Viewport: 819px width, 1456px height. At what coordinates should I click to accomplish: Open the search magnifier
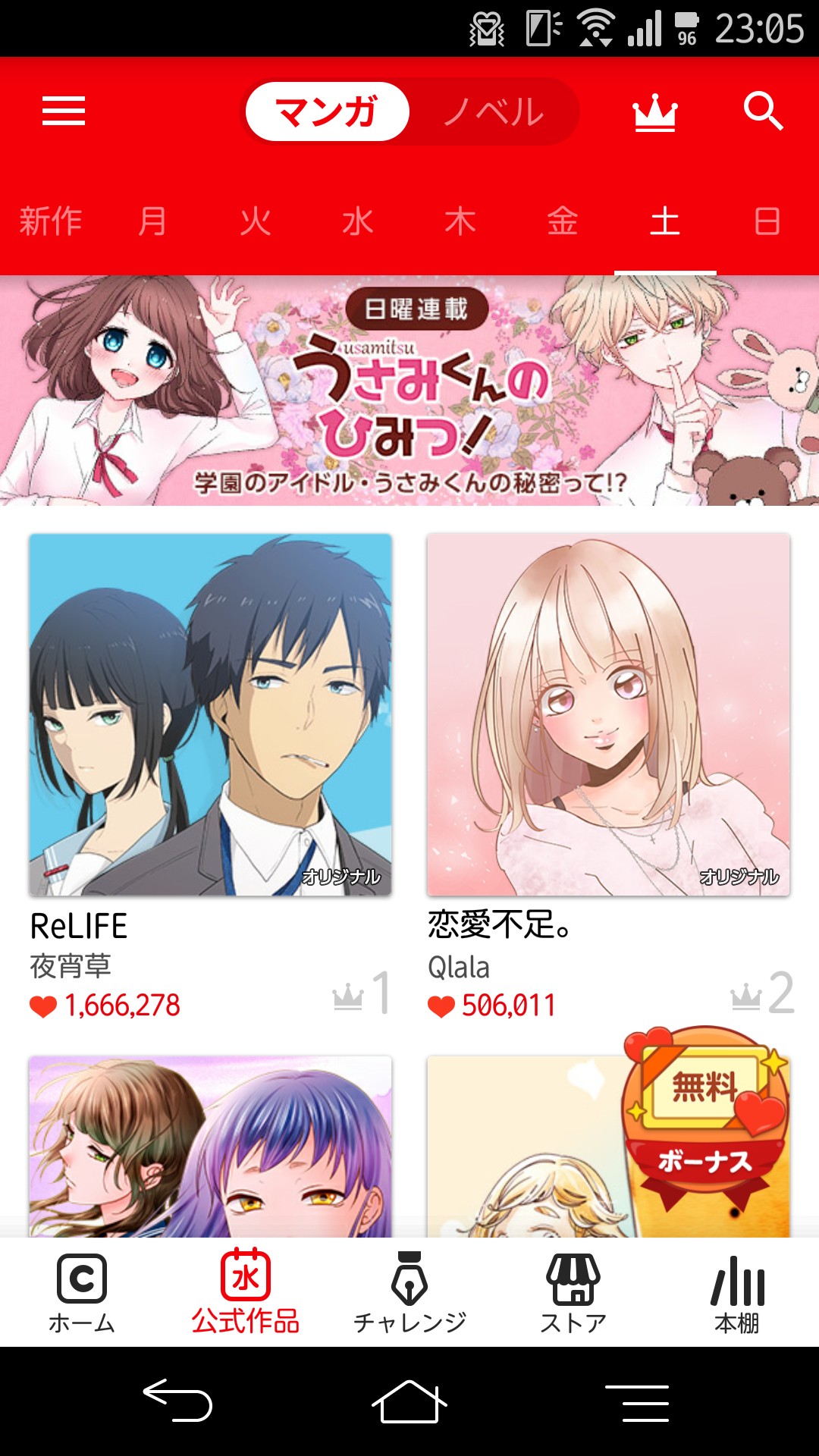click(762, 112)
